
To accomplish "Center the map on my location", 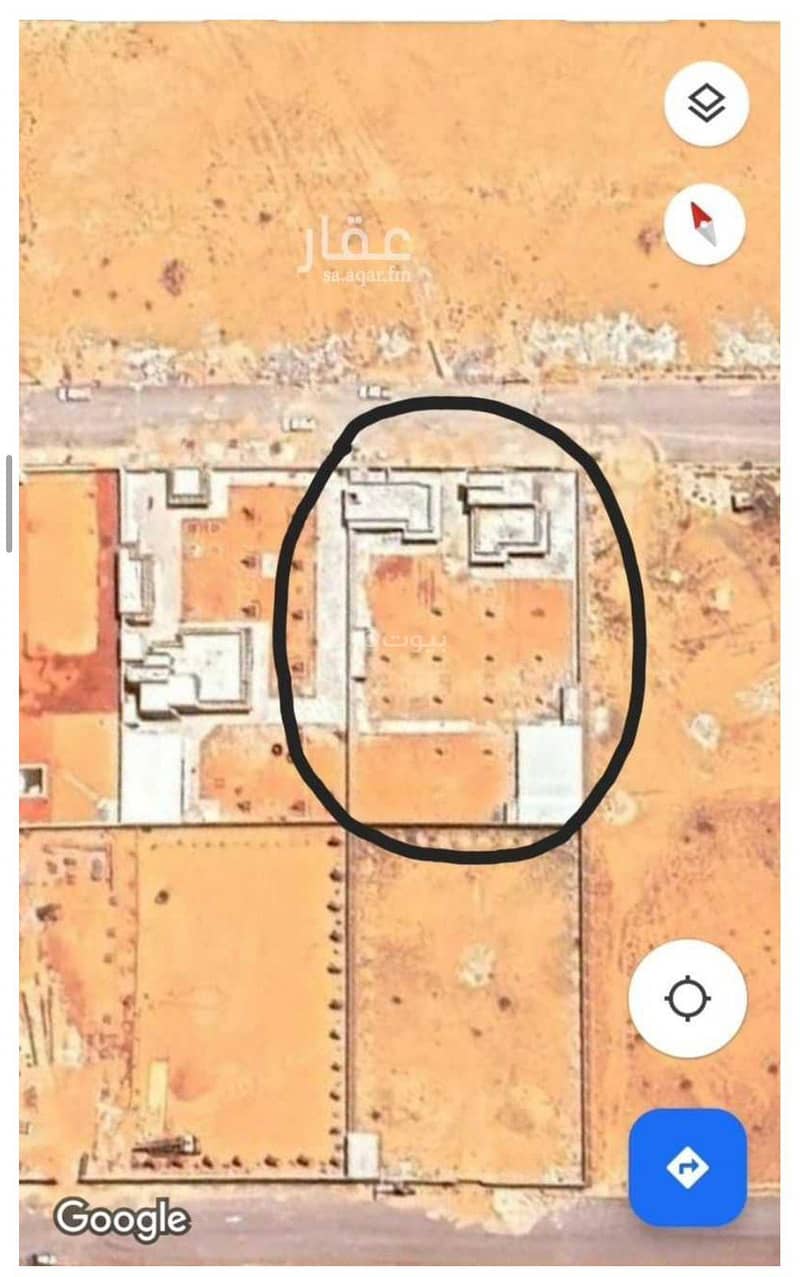I will tap(687, 998).
